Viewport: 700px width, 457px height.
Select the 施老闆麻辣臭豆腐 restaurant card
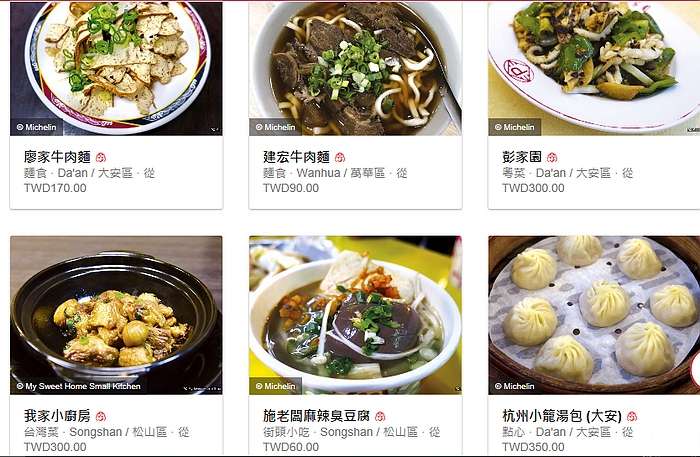coord(317,415)
